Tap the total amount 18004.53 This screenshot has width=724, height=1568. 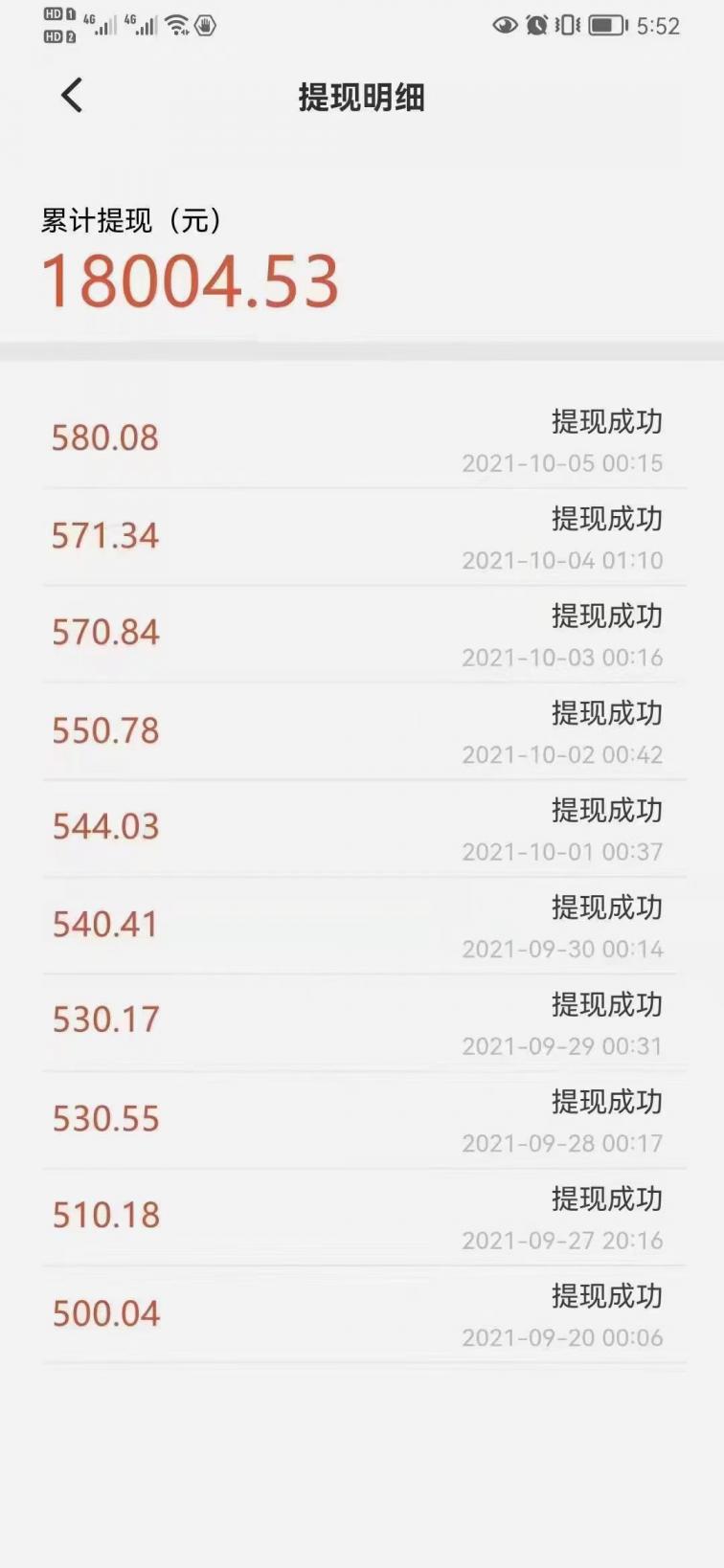point(191,279)
